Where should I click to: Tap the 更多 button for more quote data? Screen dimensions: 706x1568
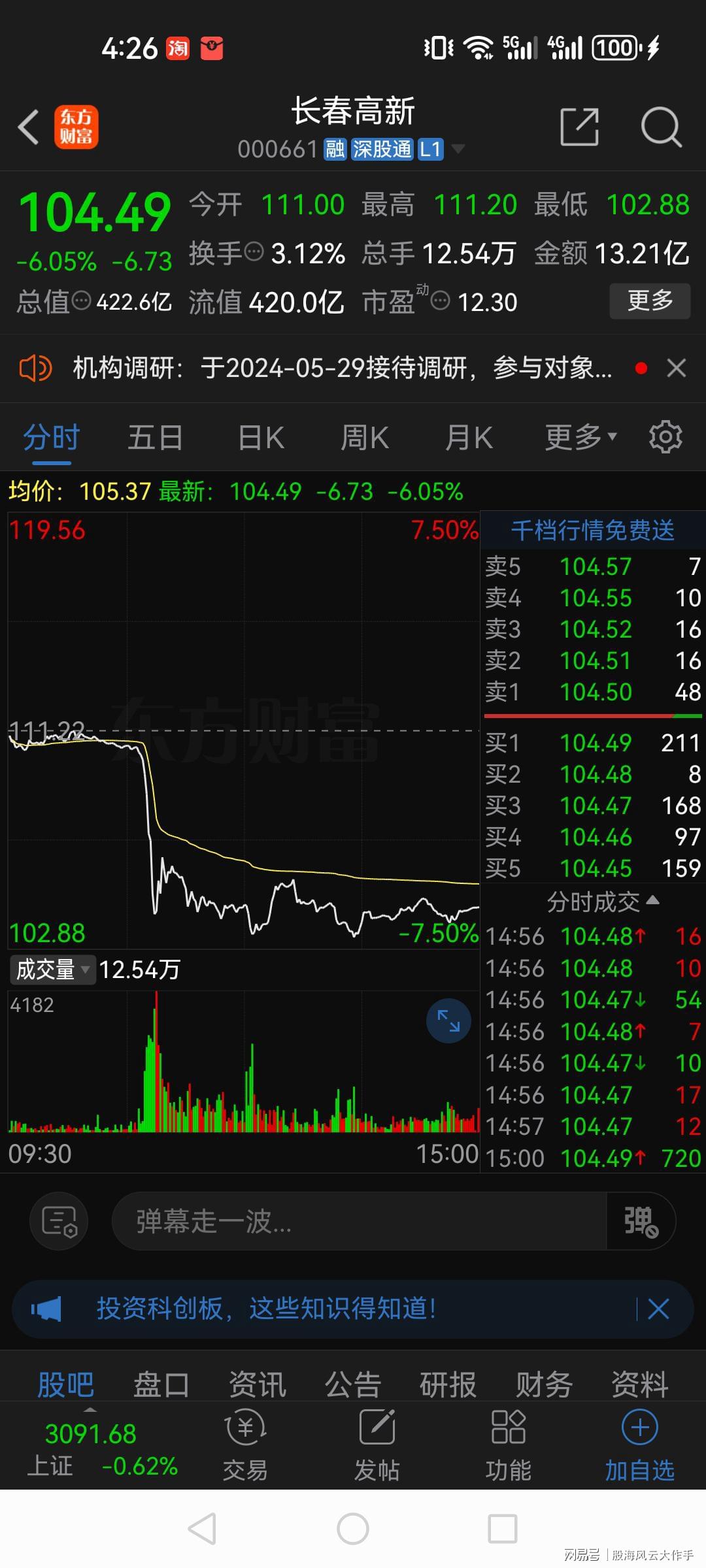tap(650, 301)
